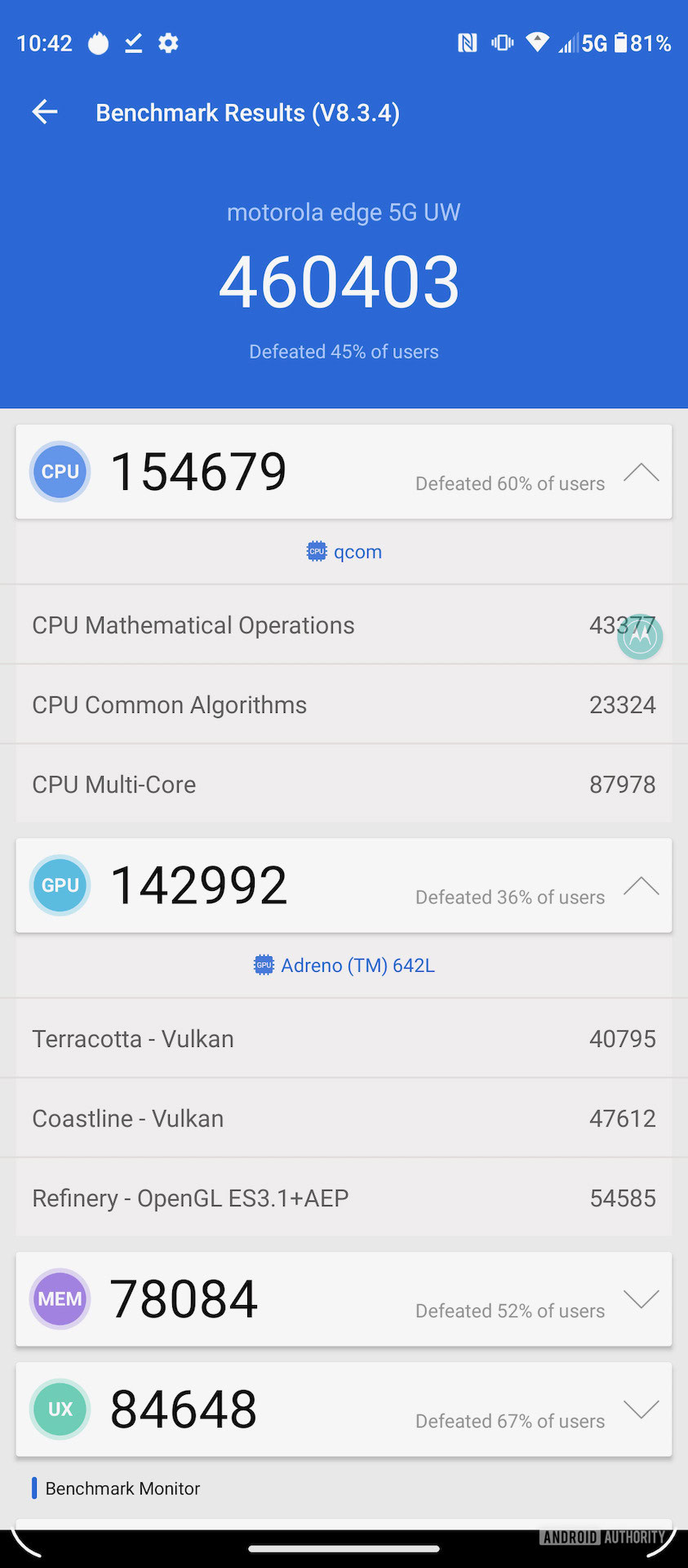Expand the UX score details
The image size is (688, 1568).
(641, 1409)
